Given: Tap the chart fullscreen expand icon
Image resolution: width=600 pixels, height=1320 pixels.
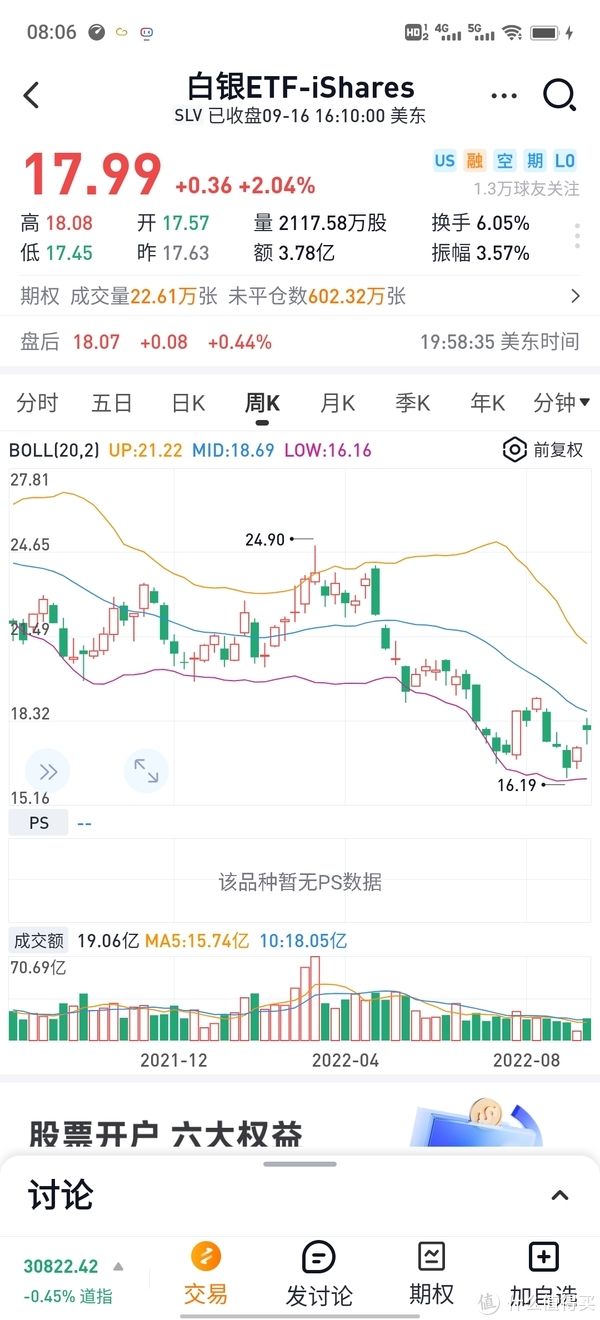Looking at the screenshot, I should coord(146,771).
